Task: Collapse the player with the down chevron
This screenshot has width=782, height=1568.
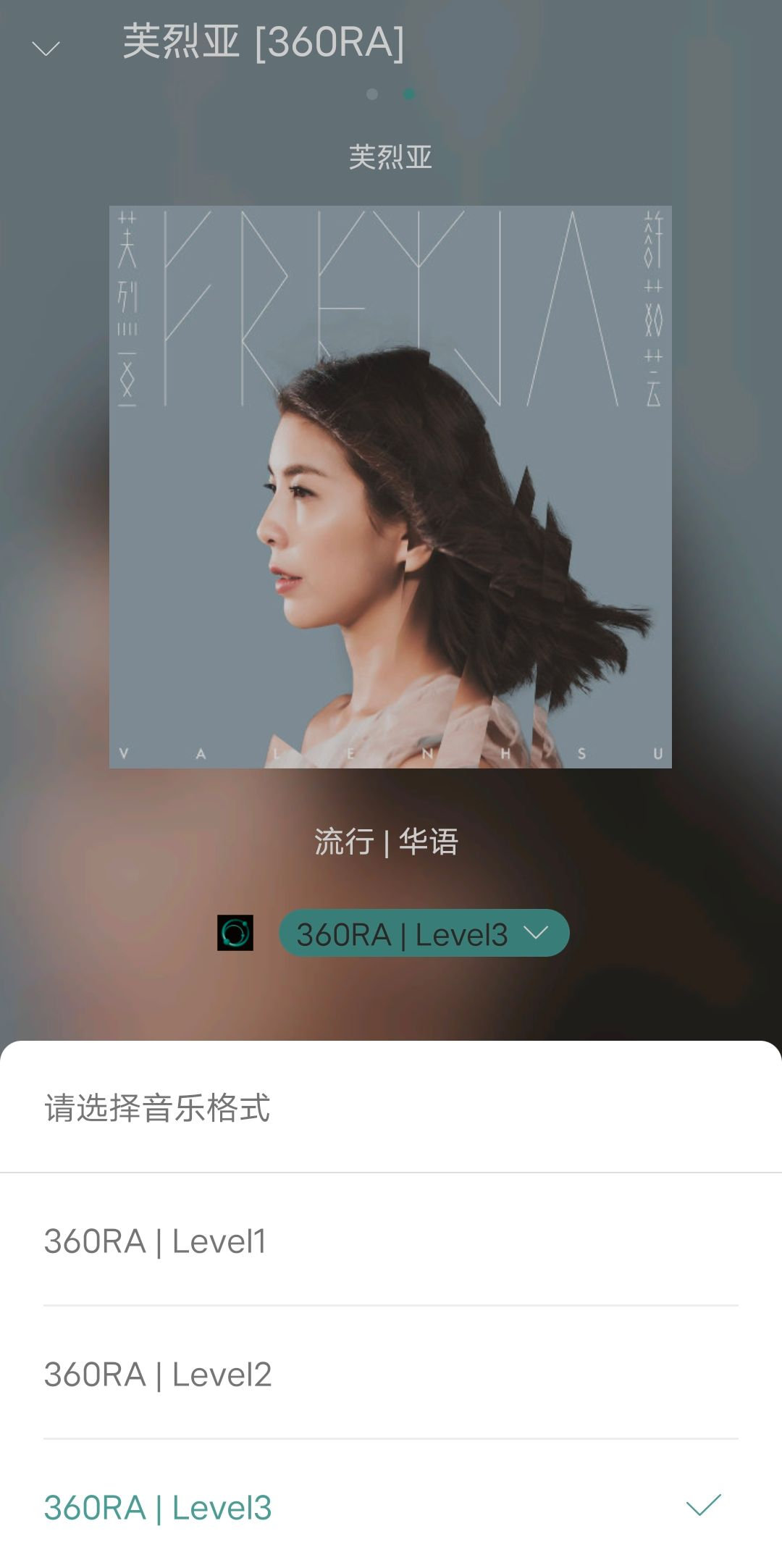Action: coord(46,48)
